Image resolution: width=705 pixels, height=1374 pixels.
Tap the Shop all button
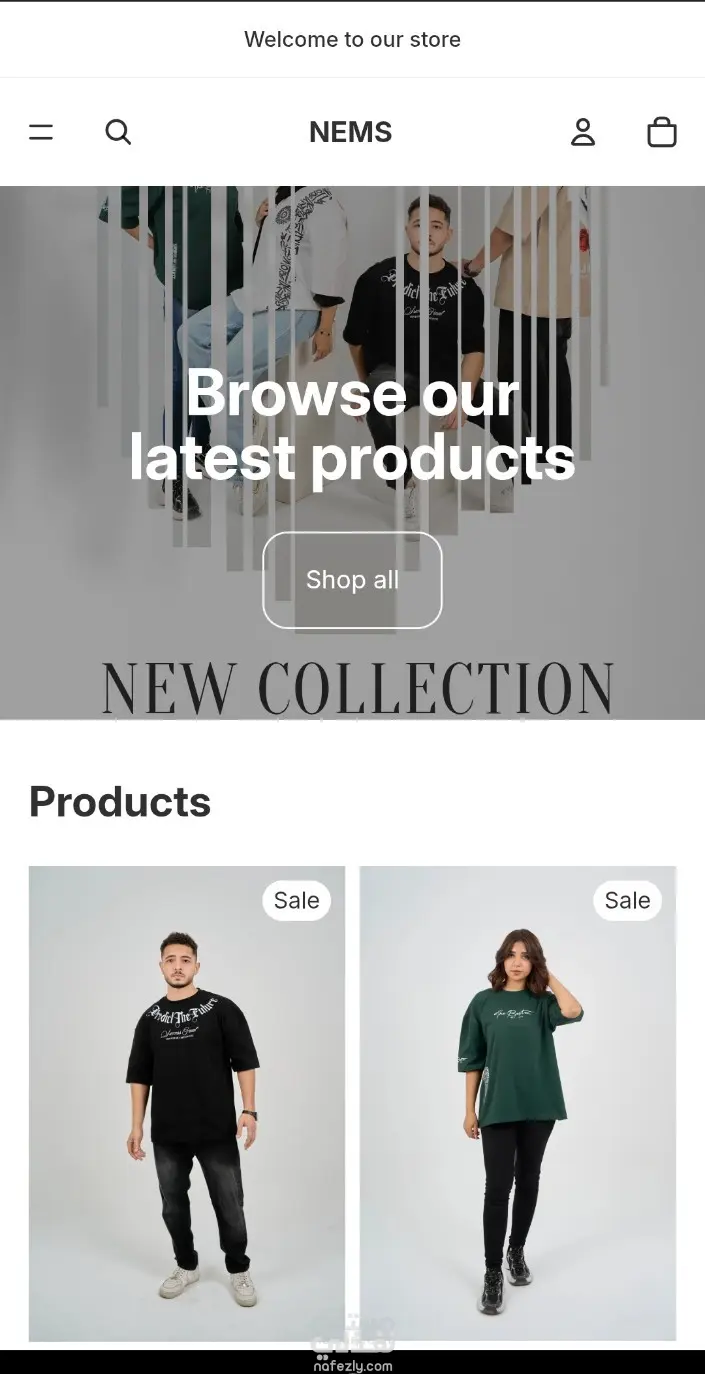(x=352, y=580)
